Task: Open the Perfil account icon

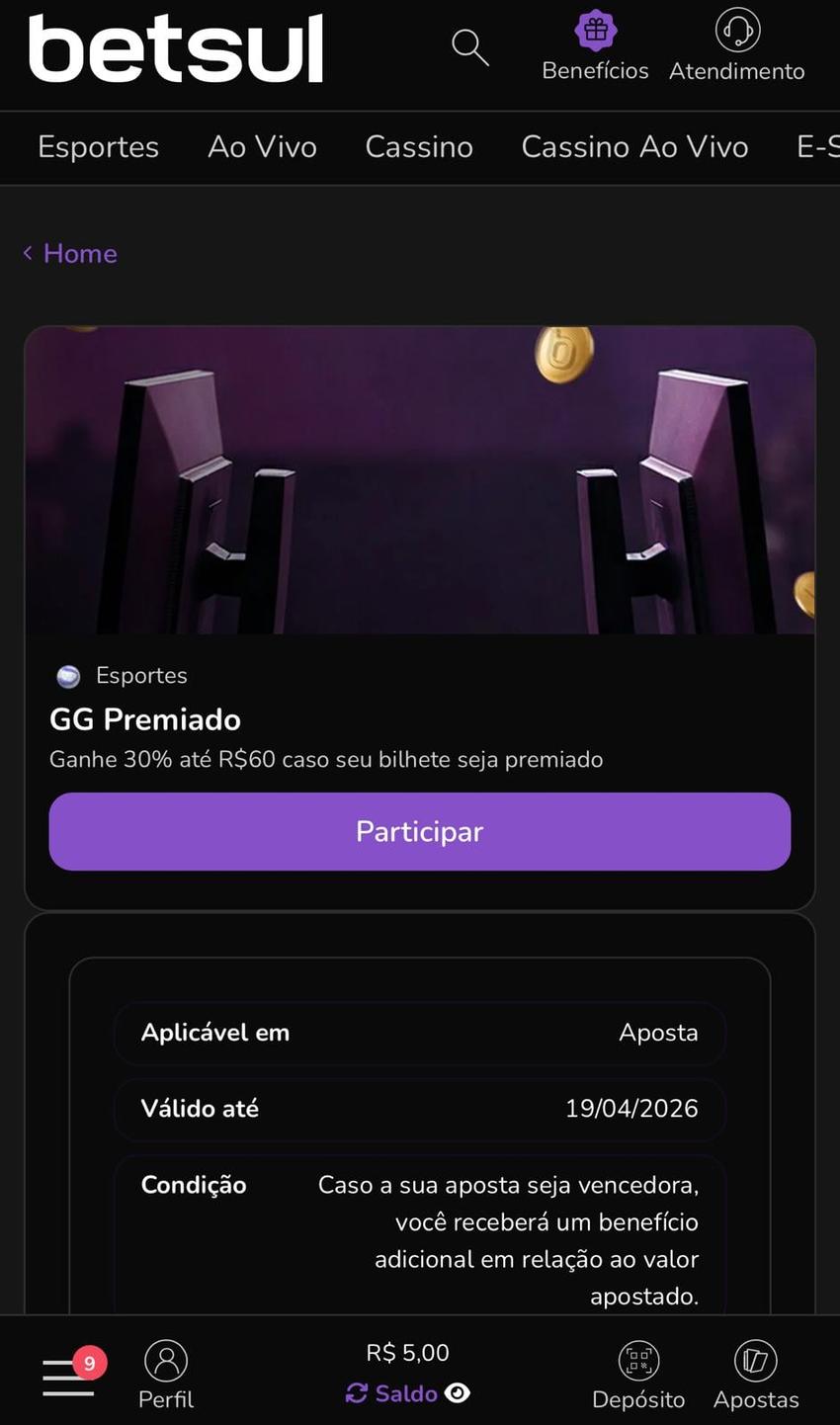Action: 165,1359
